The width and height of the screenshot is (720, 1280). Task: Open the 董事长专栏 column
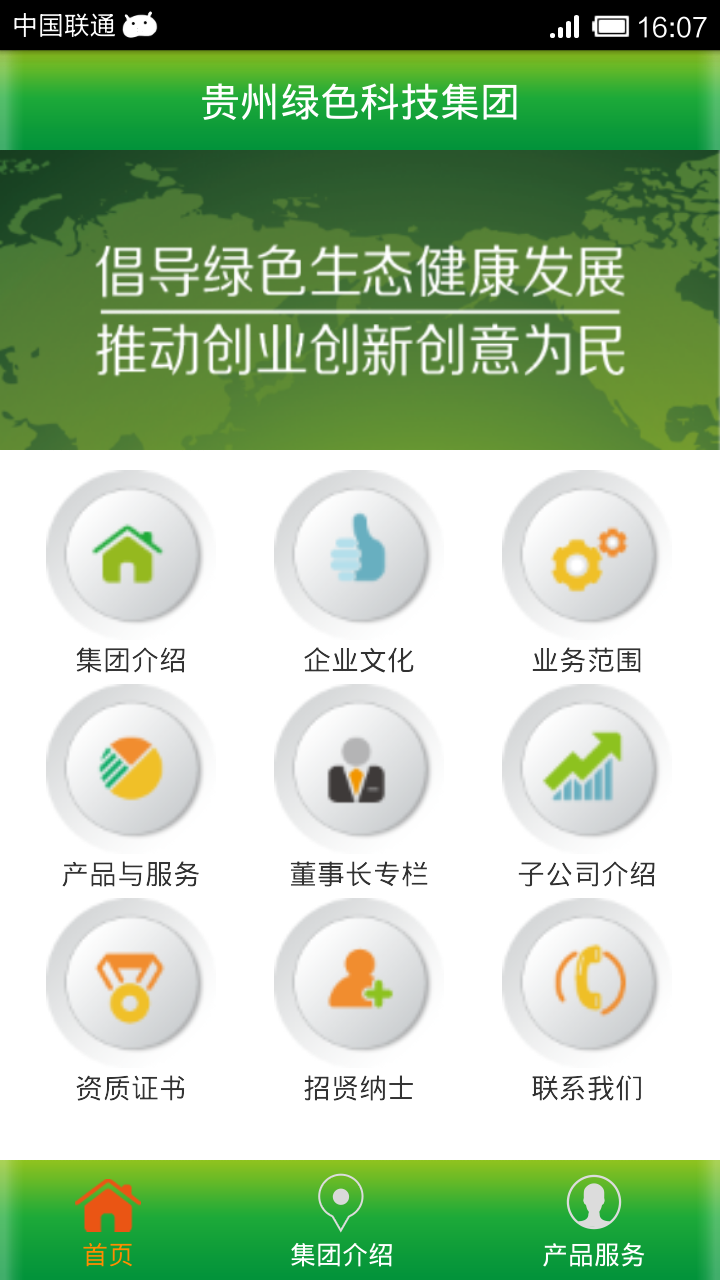click(359, 769)
